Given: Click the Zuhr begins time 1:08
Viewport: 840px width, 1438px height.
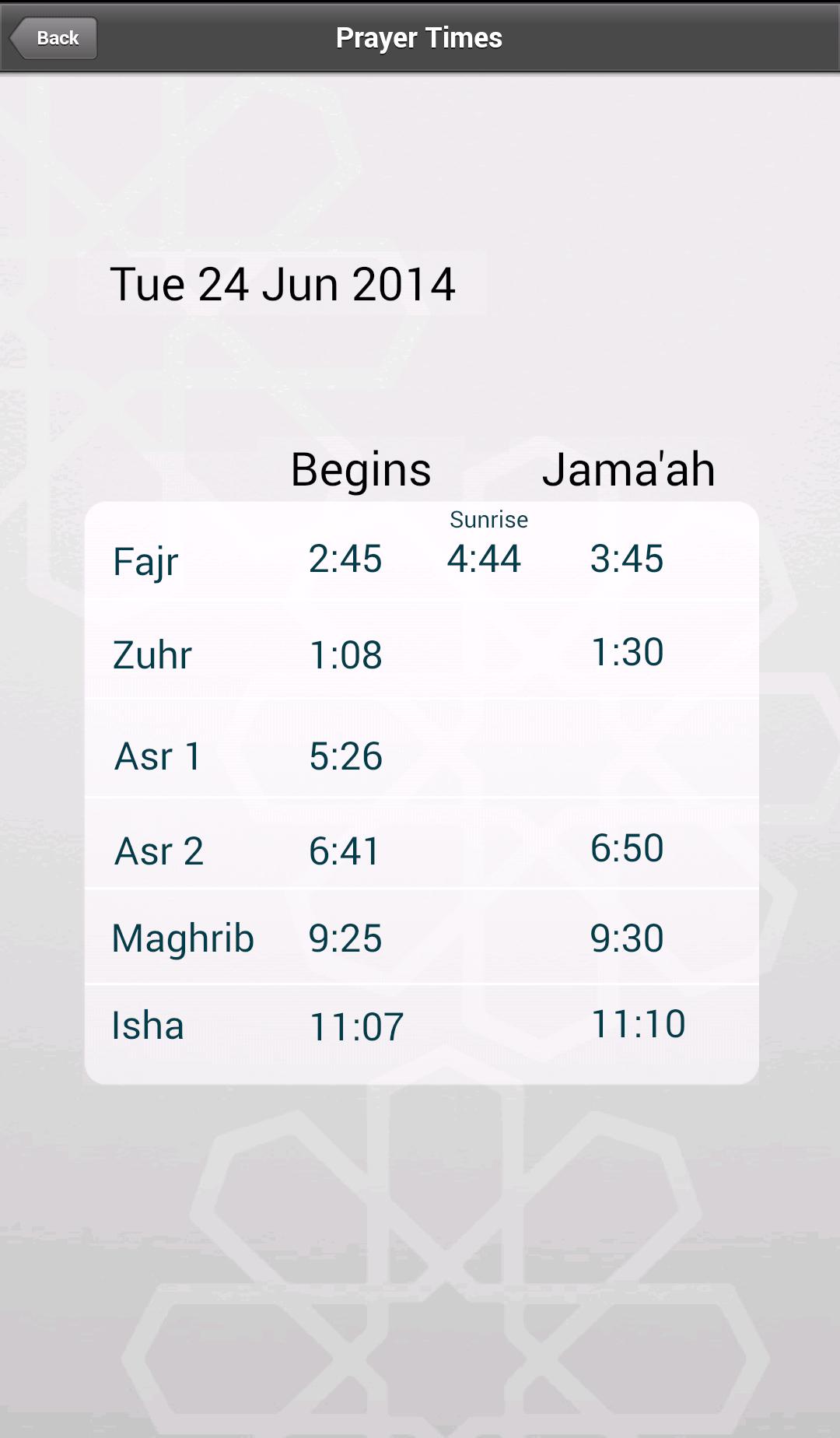Looking at the screenshot, I should coord(346,654).
